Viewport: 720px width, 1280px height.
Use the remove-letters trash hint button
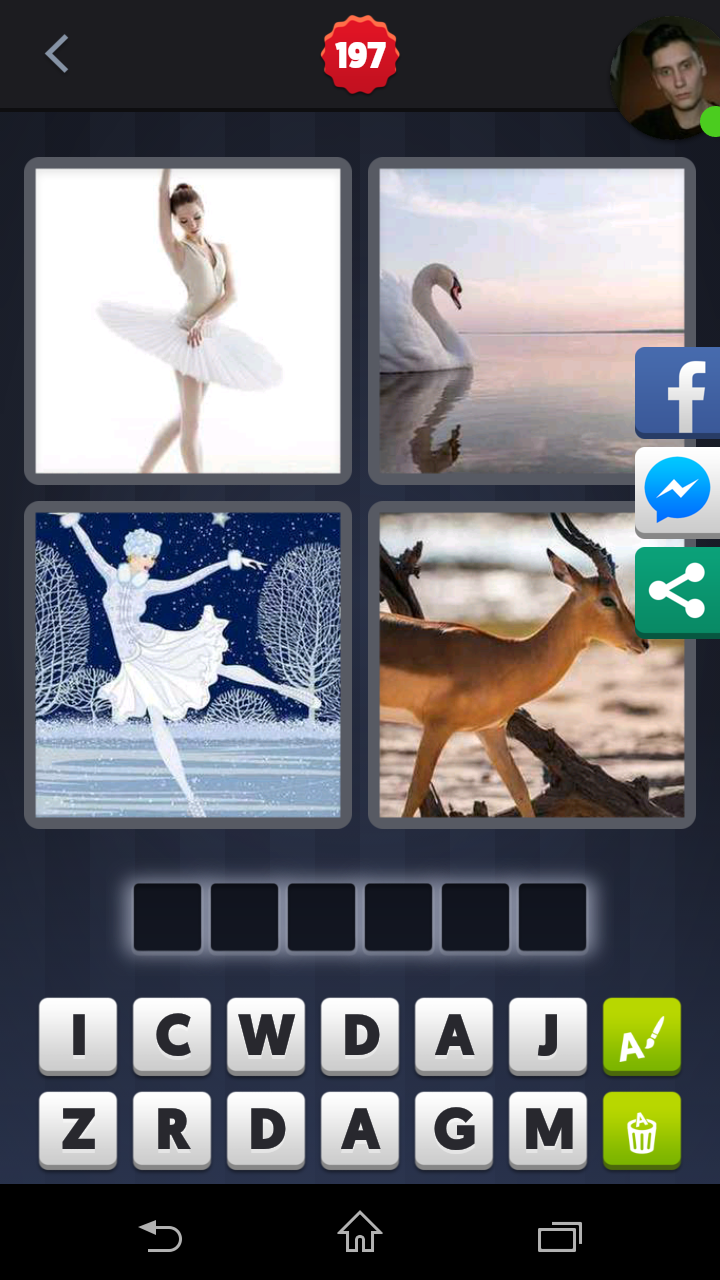[x=642, y=1130]
